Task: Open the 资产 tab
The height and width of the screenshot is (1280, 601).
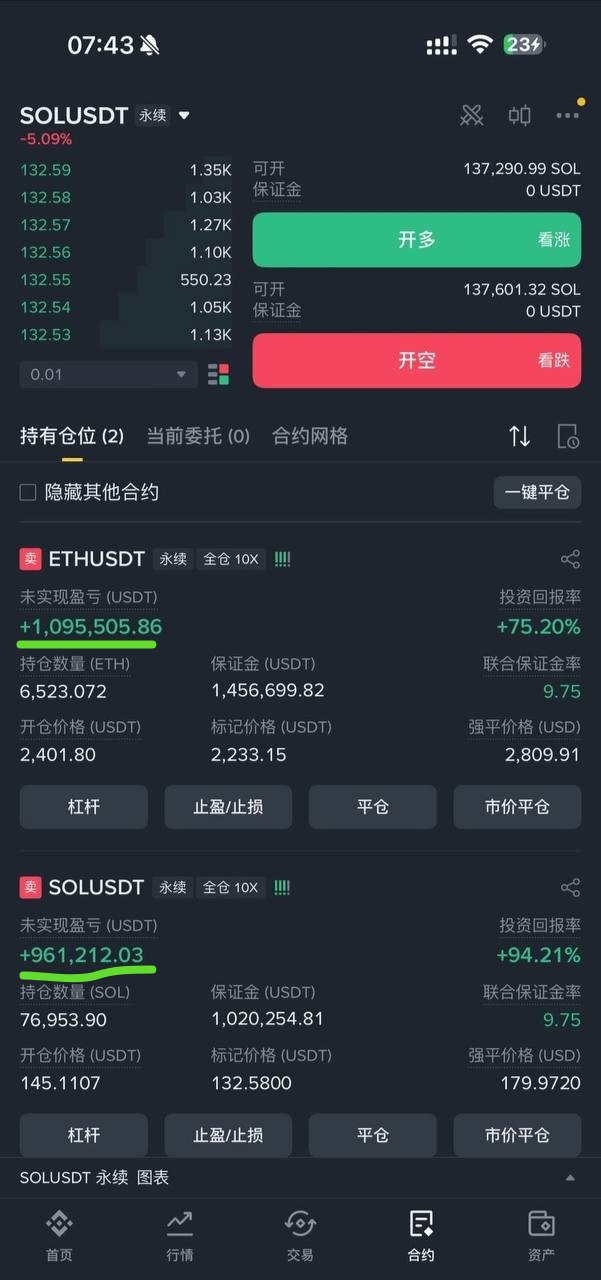Action: coord(541,1236)
